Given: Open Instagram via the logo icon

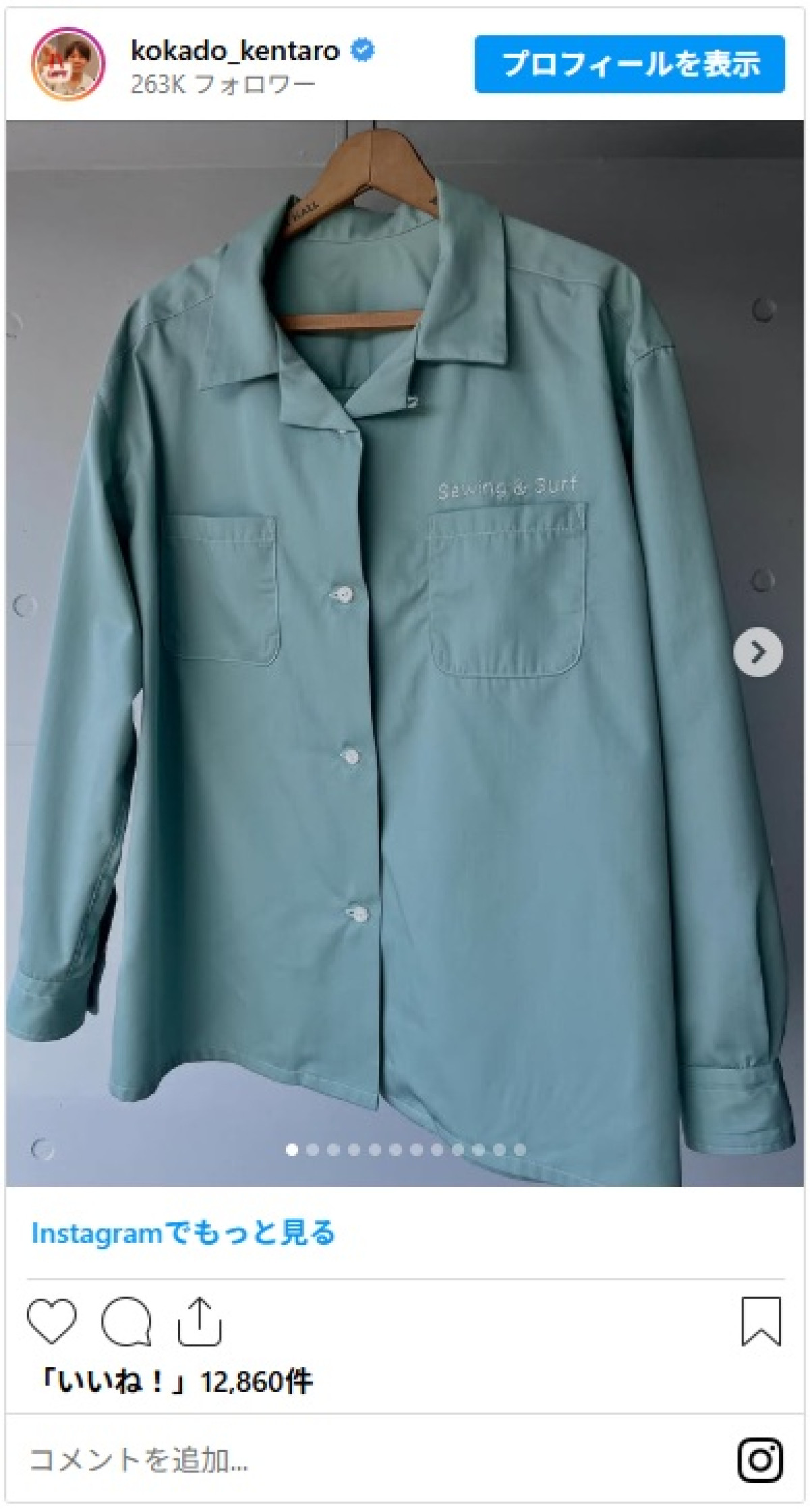Looking at the screenshot, I should (760, 1460).
